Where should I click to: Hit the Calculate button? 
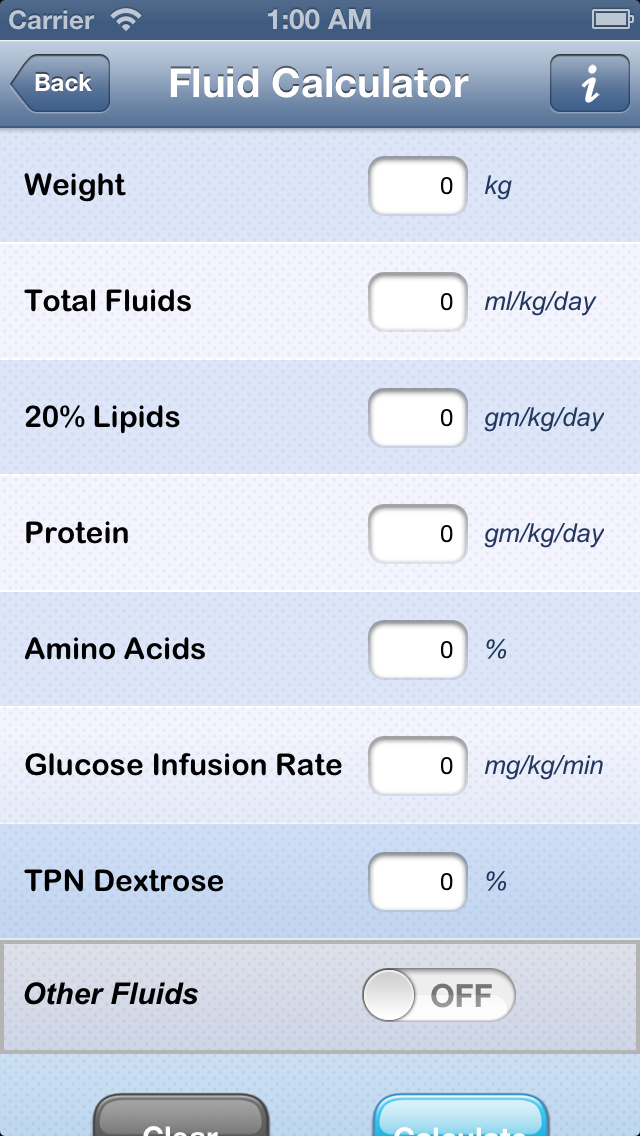460,1116
